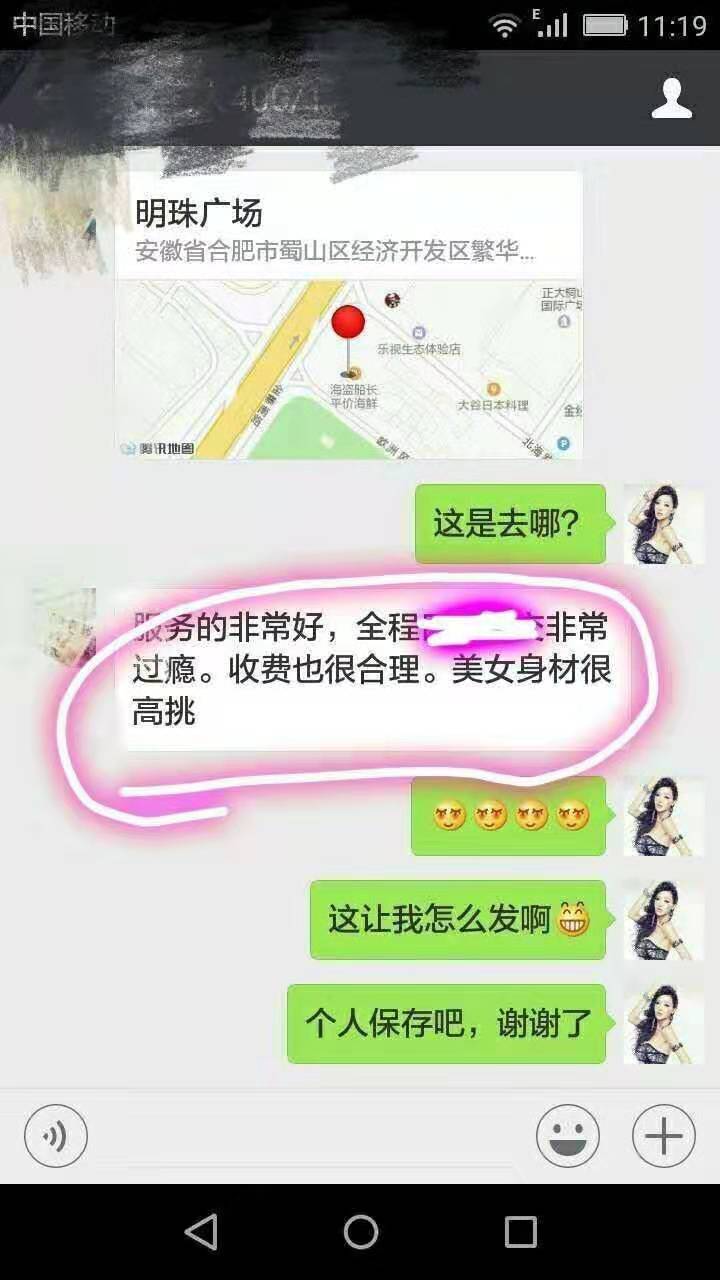This screenshot has width=720, height=1280.
Task: Switch to voice message input
Action: tap(56, 1136)
